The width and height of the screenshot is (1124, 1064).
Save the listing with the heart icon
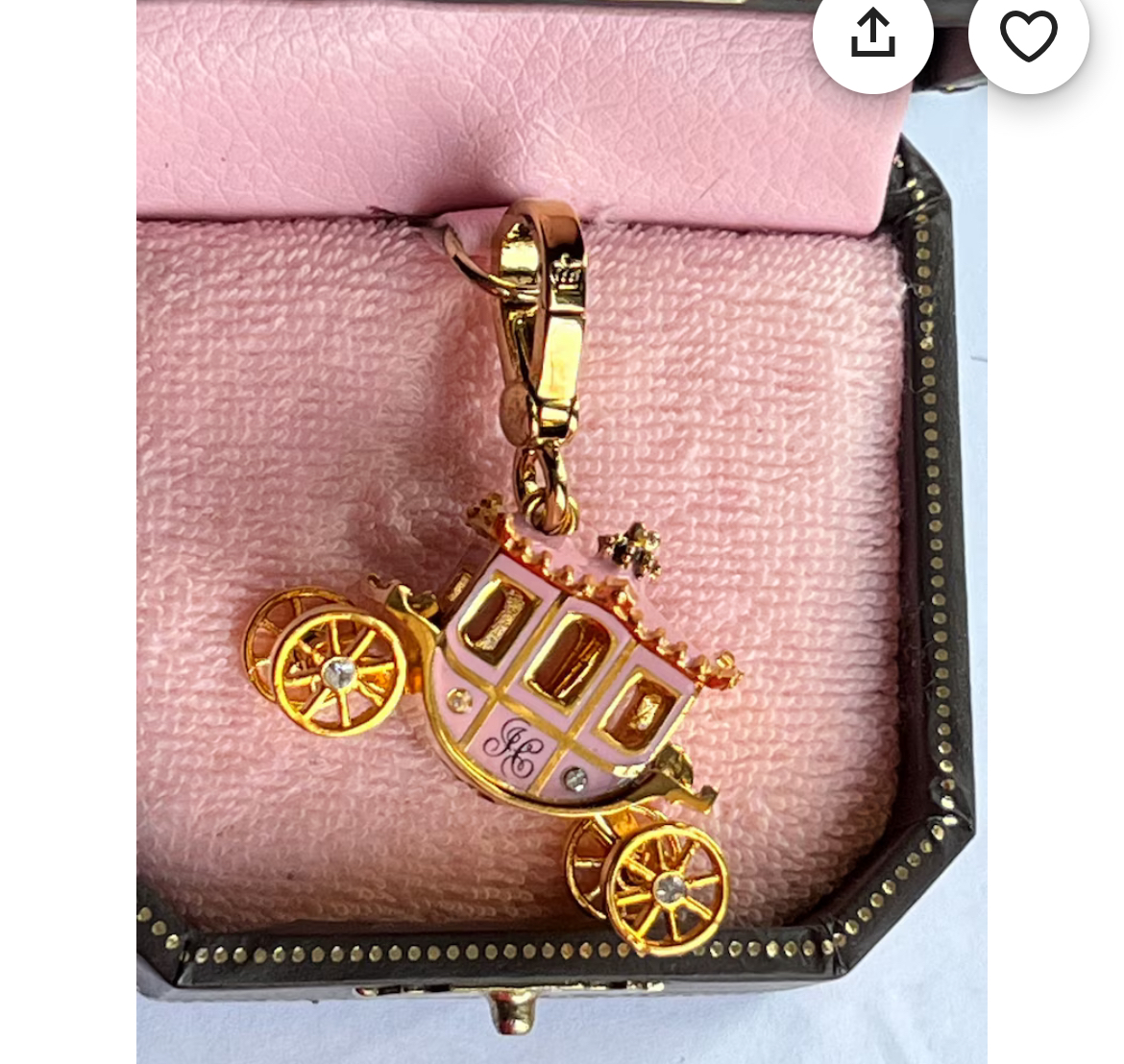pyautogui.click(x=1028, y=35)
